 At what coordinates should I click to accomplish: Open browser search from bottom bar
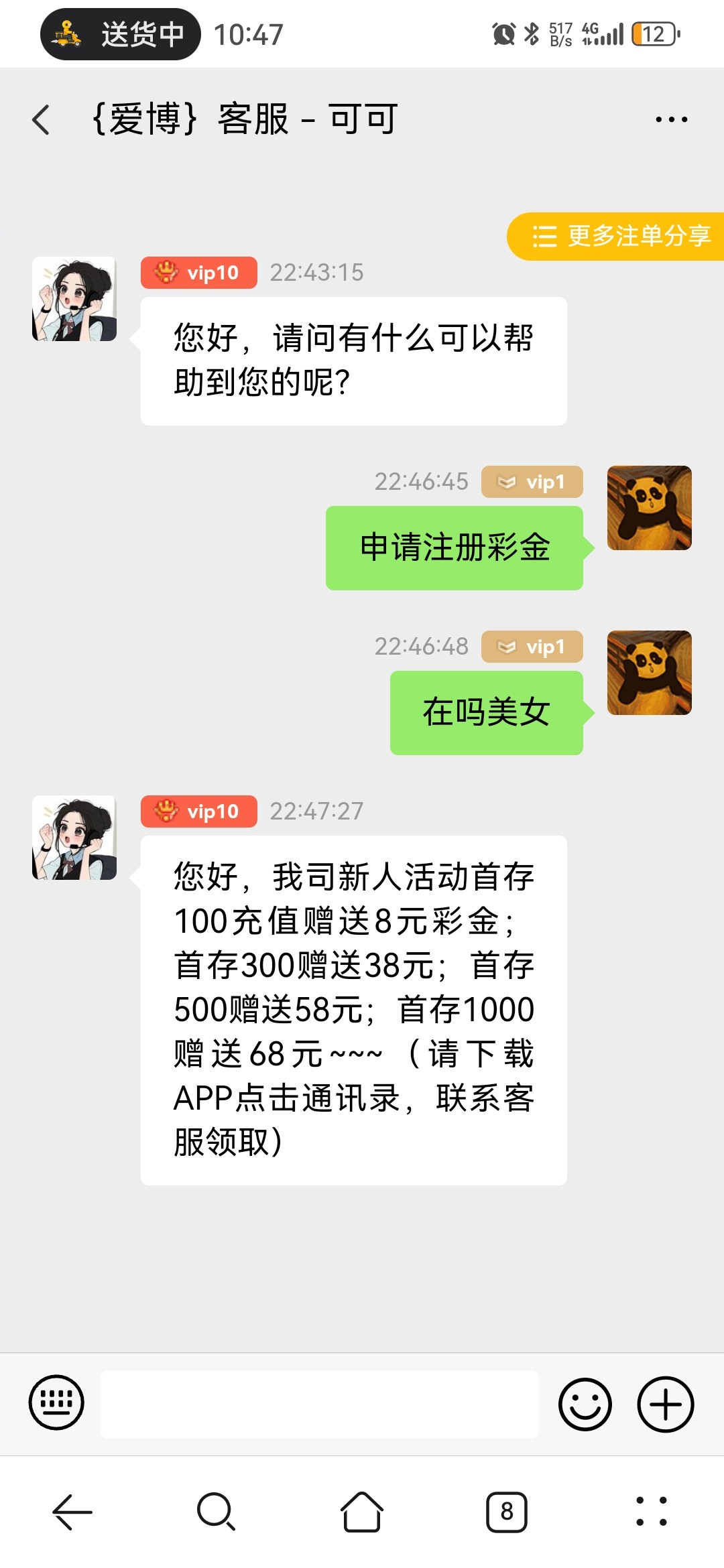tap(216, 1512)
